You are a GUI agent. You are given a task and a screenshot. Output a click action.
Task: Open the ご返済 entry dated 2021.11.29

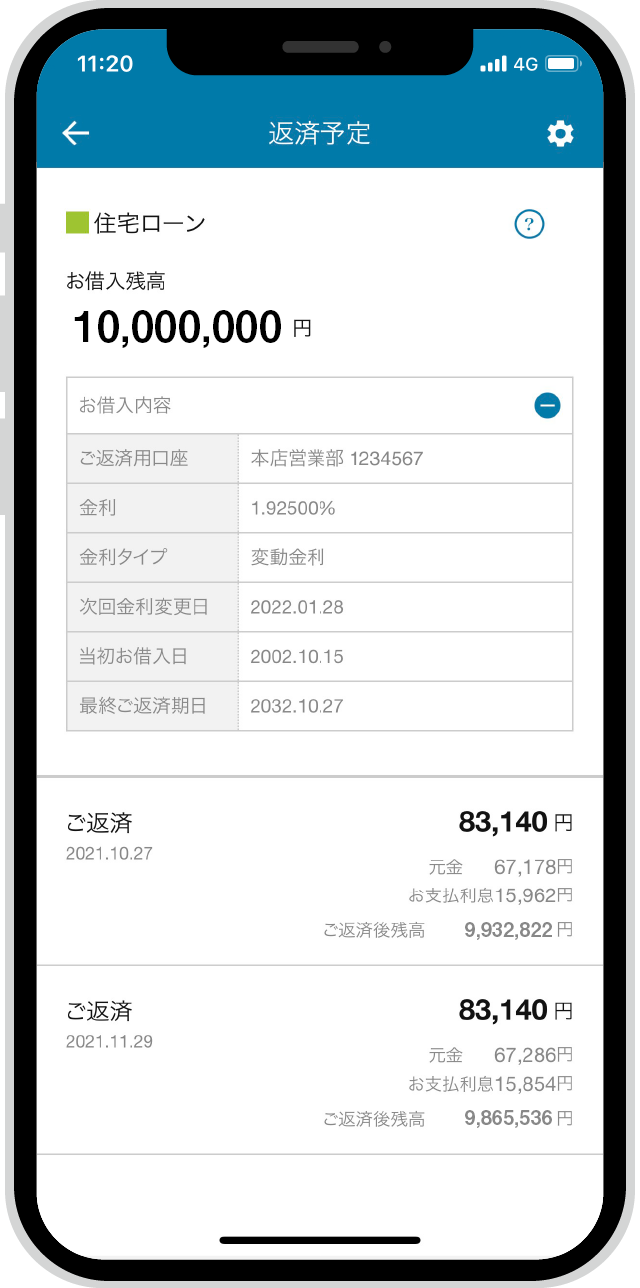click(320, 1060)
